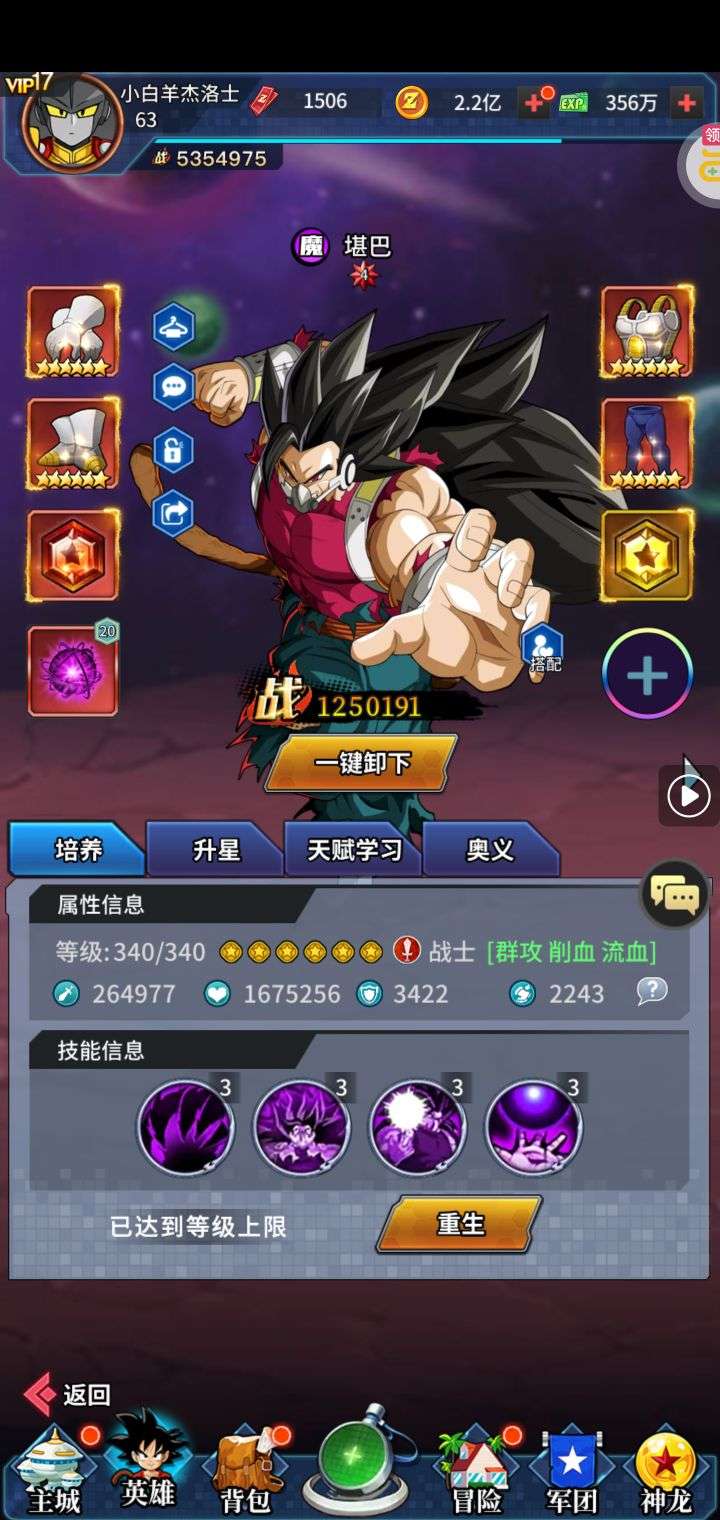Image resolution: width=720 pixels, height=1520 pixels.
Task: Open the hero costume hanger icon
Action: pyautogui.click(x=173, y=327)
